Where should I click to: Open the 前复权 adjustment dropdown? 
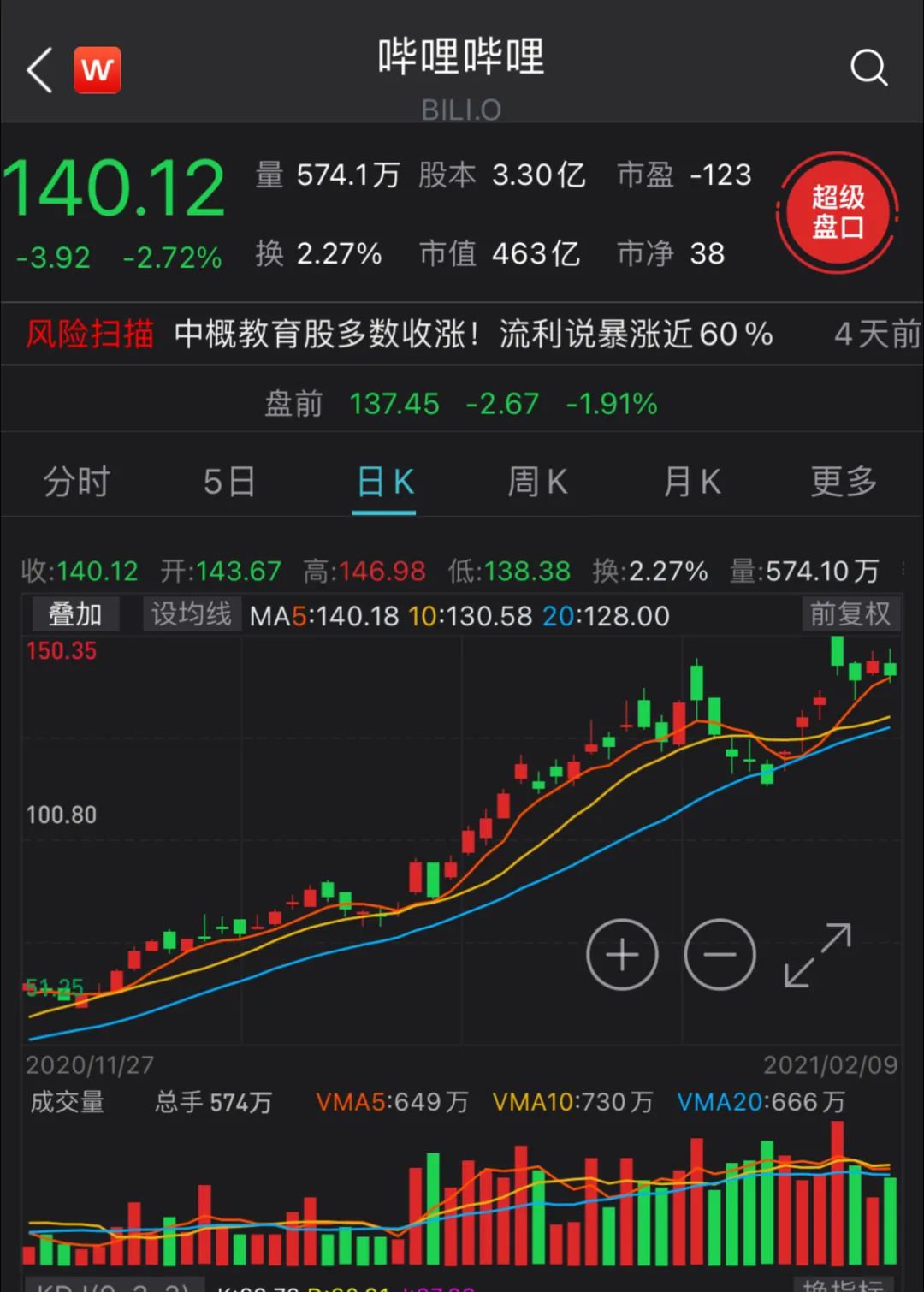click(x=850, y=614)
